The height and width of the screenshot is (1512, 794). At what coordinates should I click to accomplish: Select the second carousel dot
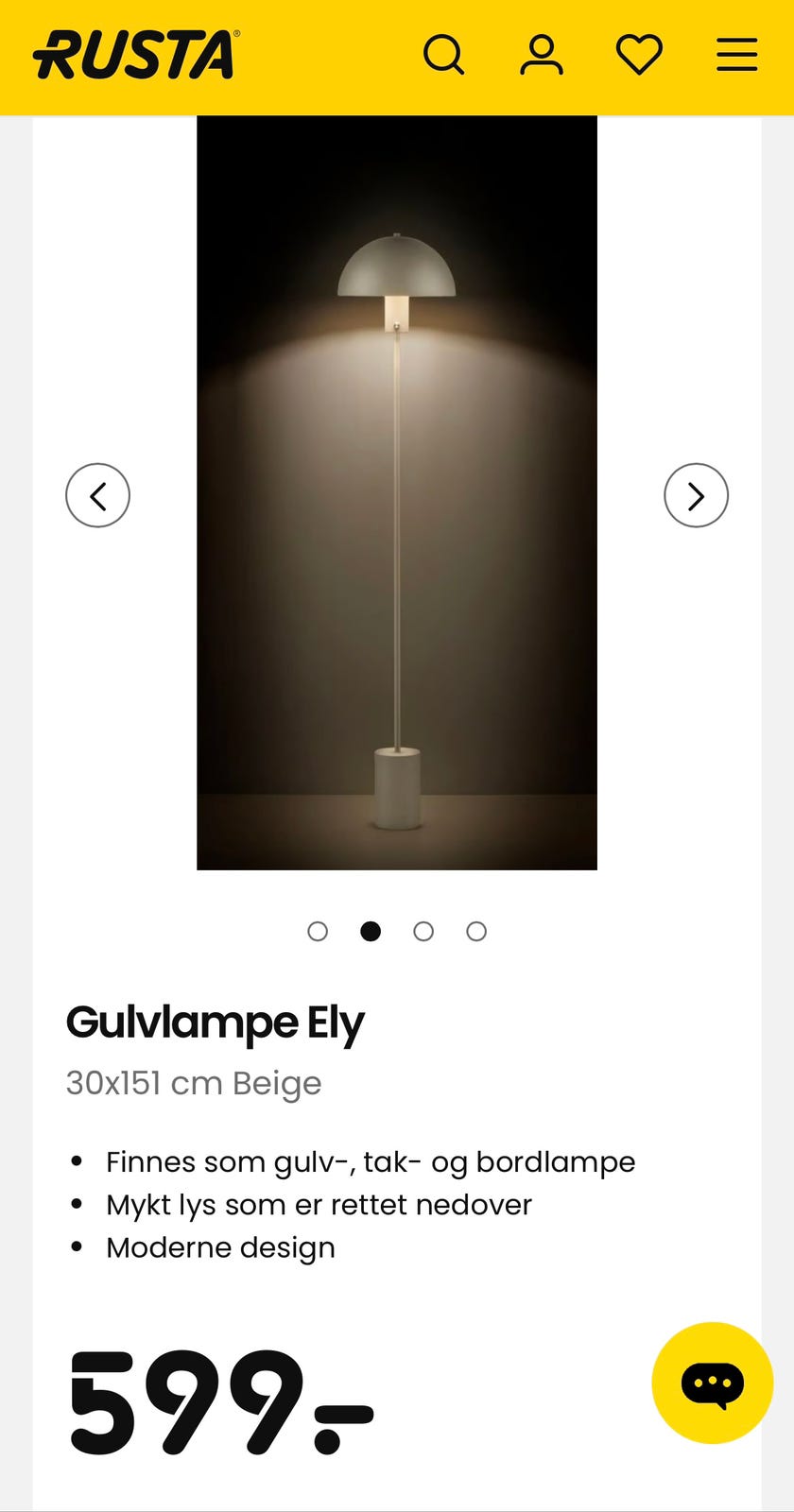pyautogui.click(x=371, y=931)
